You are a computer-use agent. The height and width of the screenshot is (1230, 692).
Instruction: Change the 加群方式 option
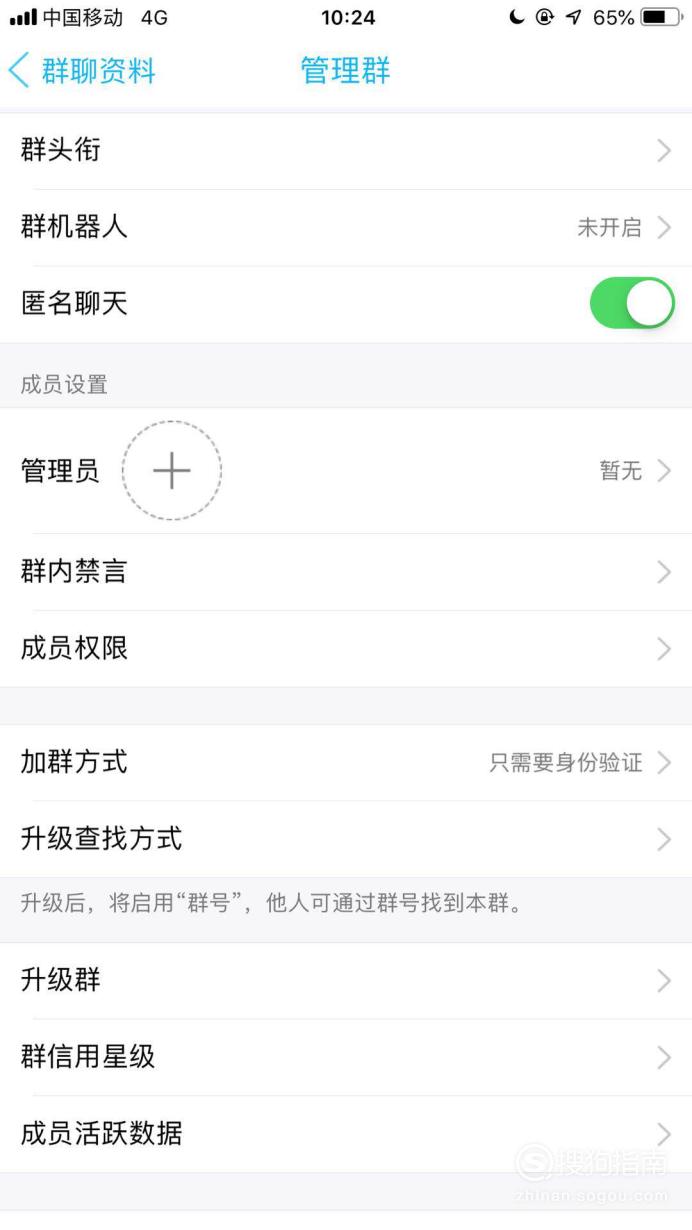346,763
